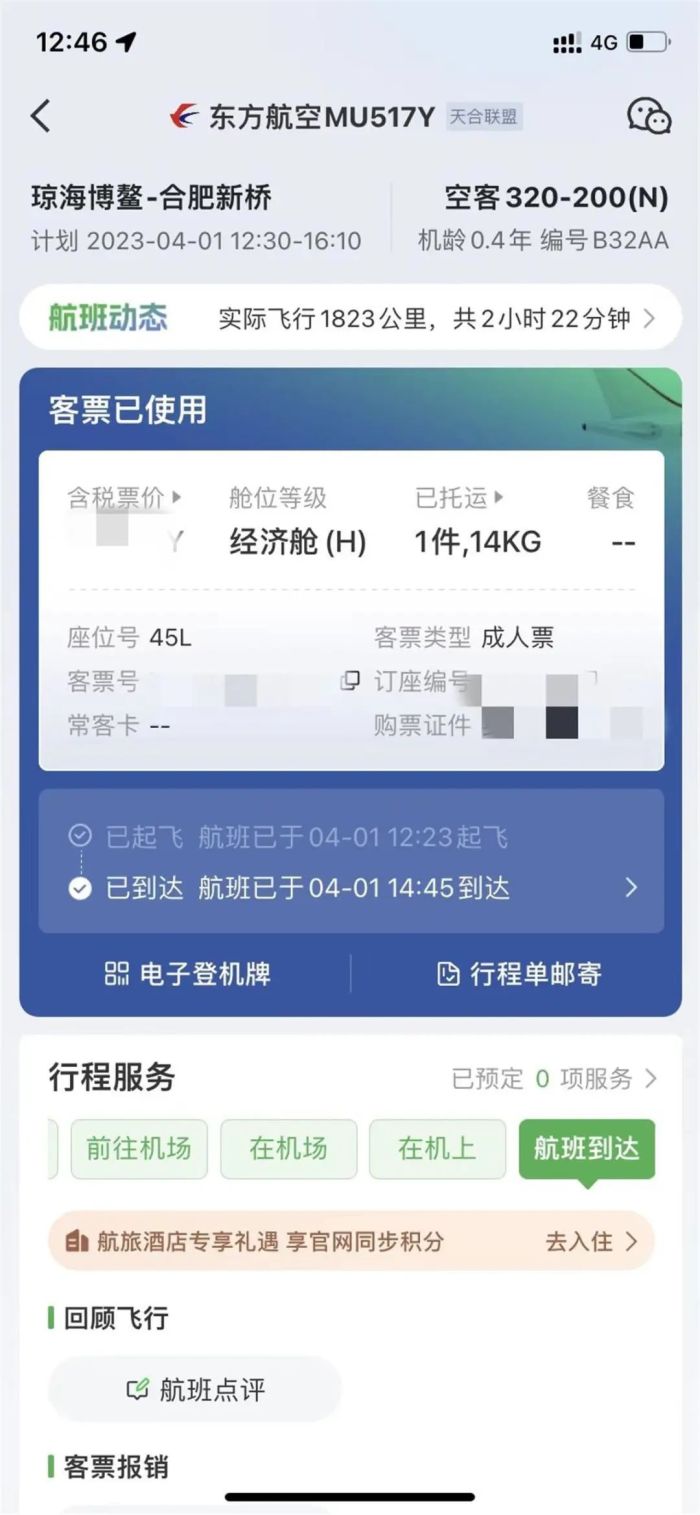Write a review with 航班点评
Viewport: 700px width, 1515px height.
pyautogui.click(x=195, y=1389)
